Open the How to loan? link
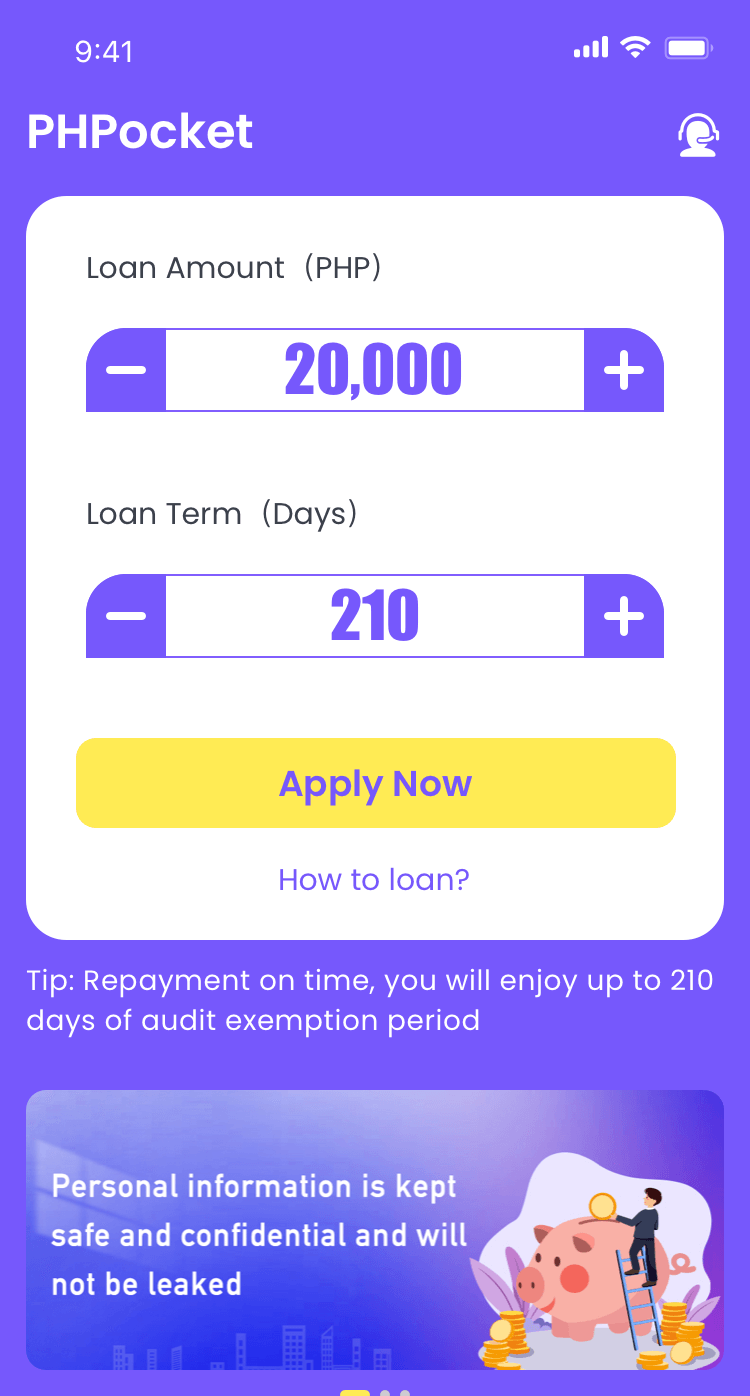Viewport: 750px width, 1396px height. click(x=374, y=880)
